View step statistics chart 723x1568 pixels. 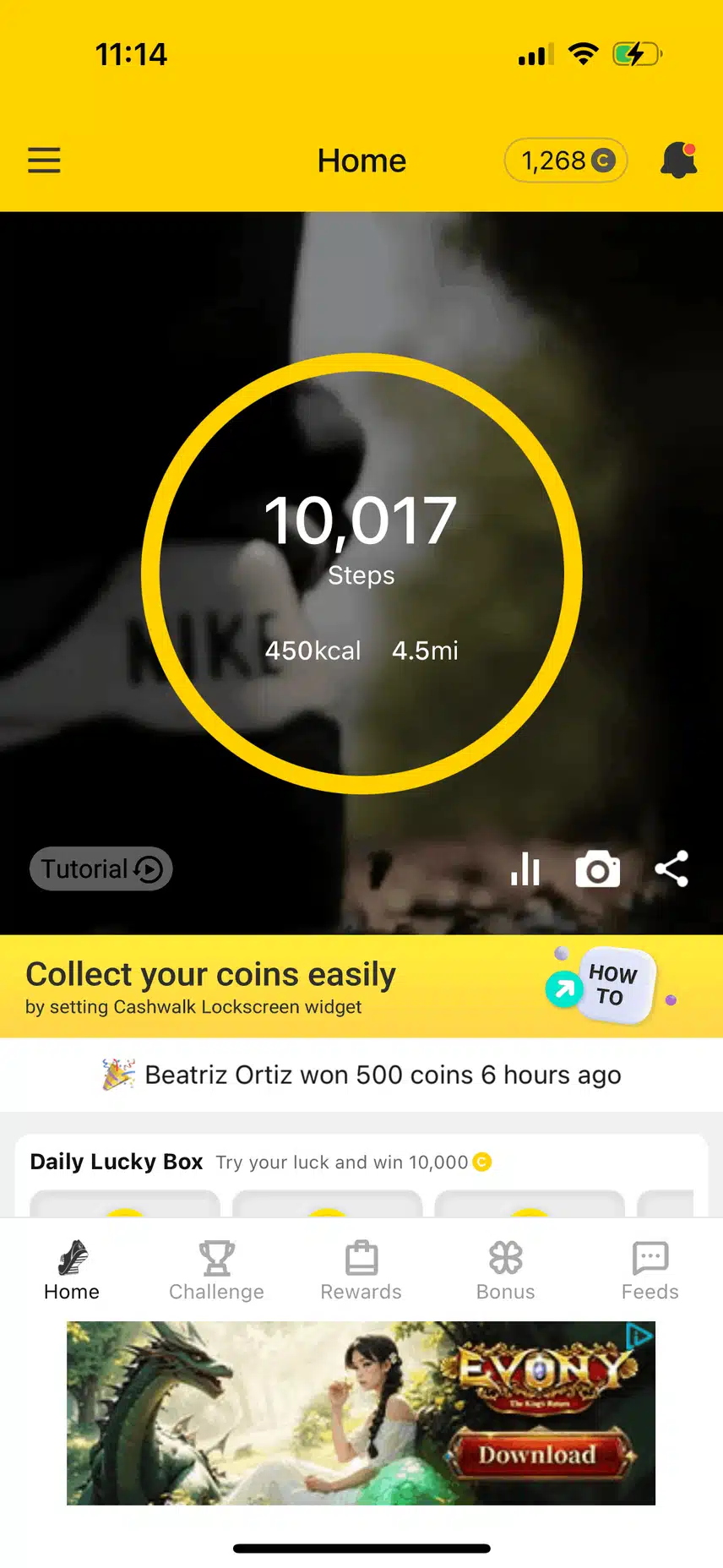pos(525,868)
